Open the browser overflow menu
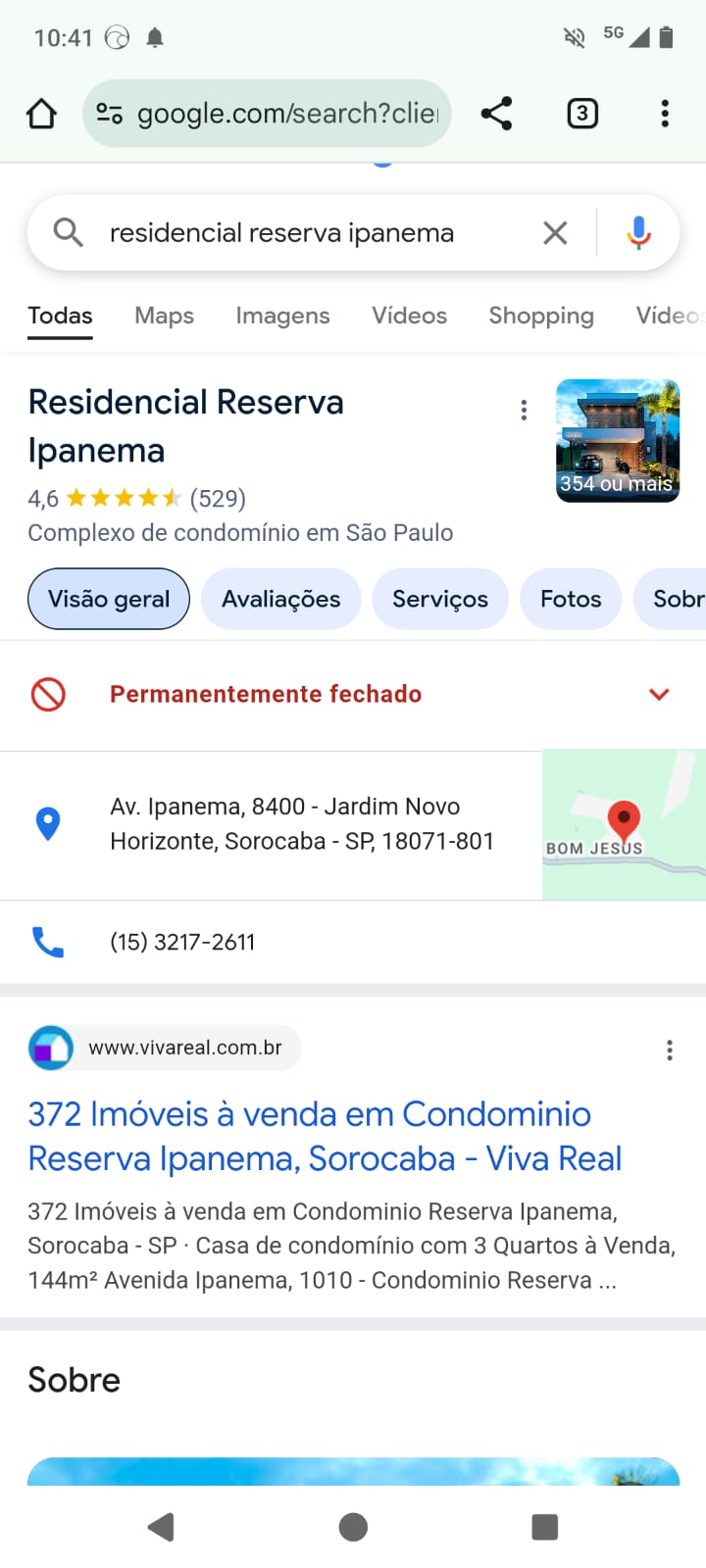This screenshot has width=706, height=1568. coord(665,114)
